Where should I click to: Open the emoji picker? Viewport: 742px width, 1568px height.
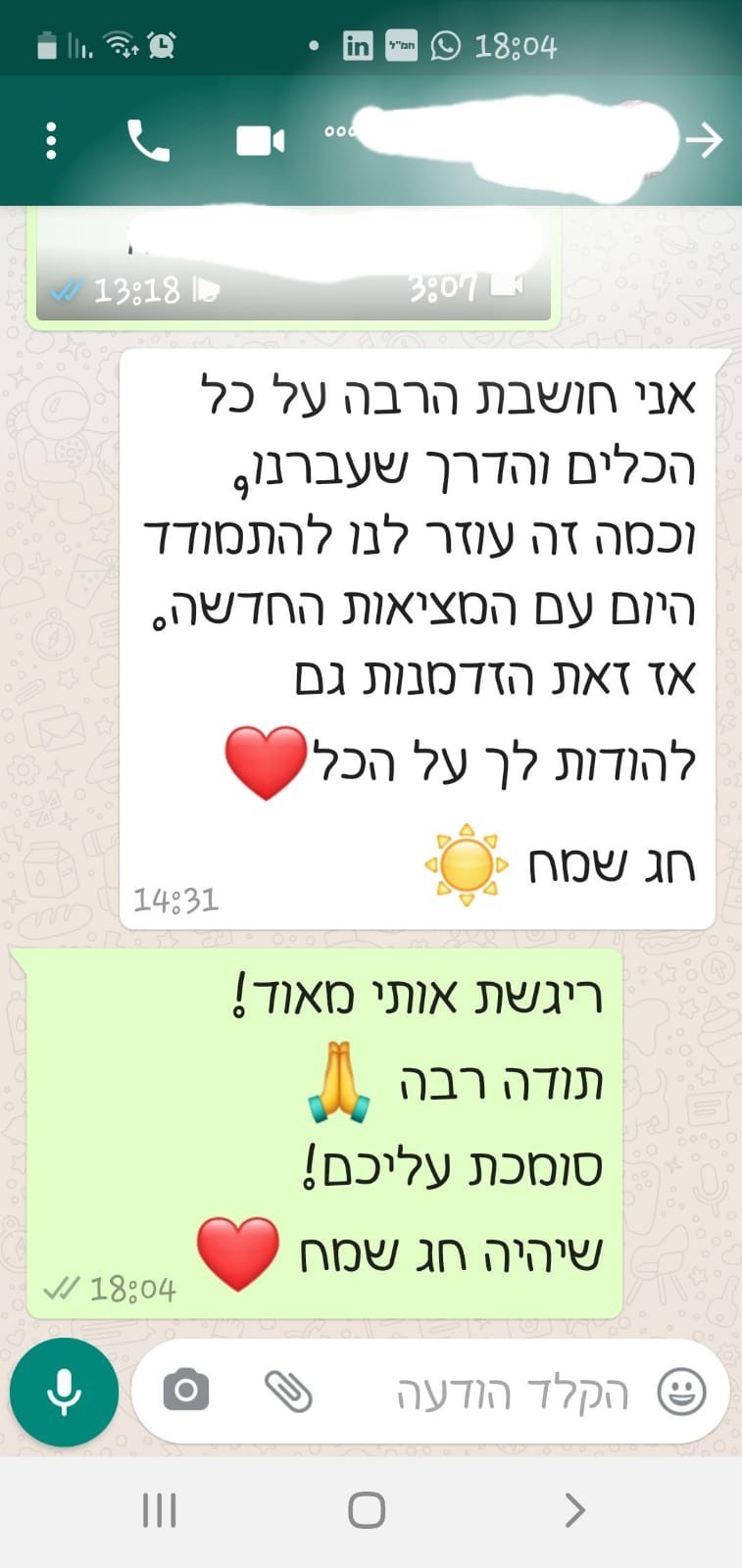pos(681,1391)
